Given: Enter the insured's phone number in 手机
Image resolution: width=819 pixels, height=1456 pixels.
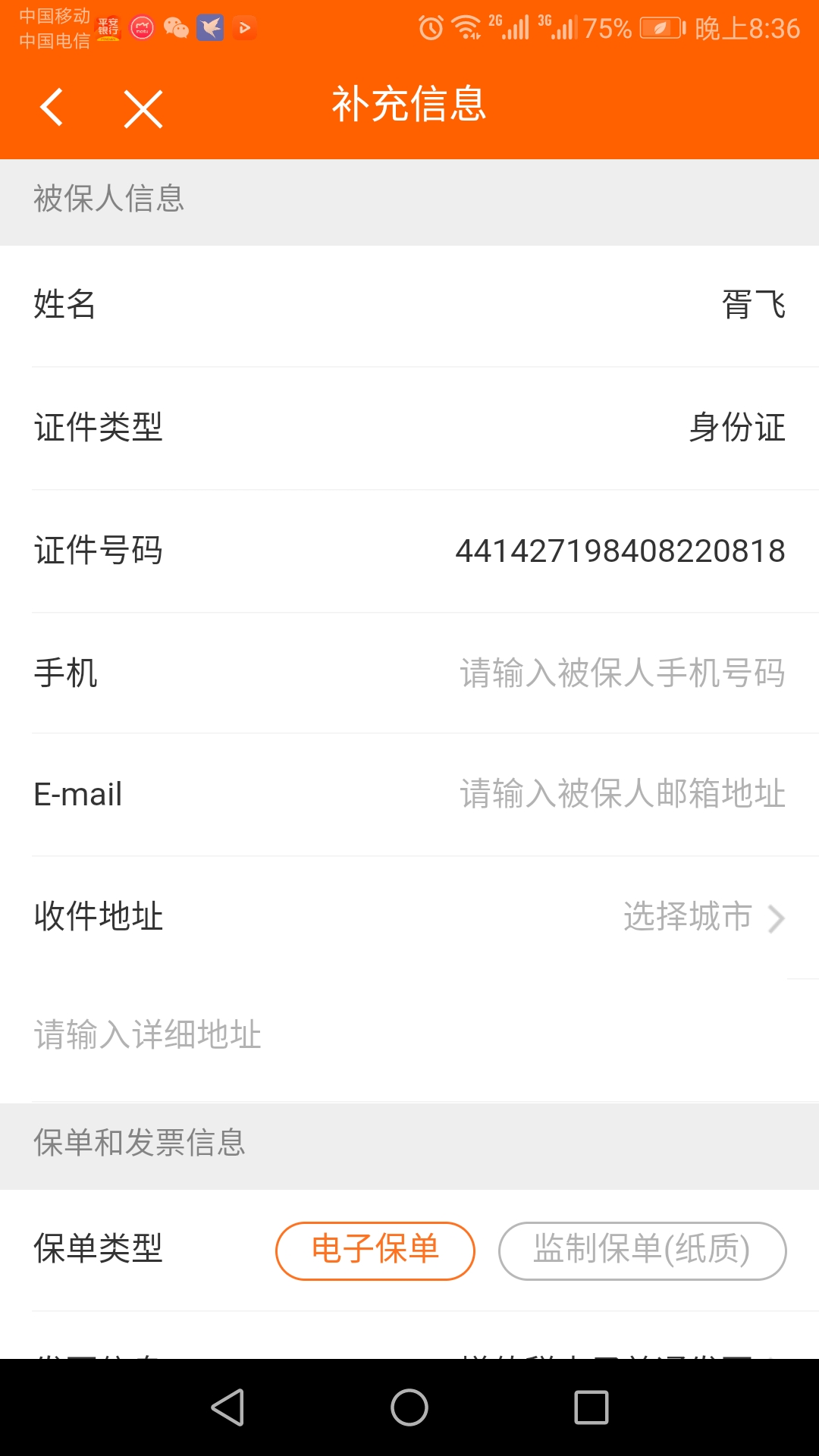Looking at the screenshot, I should click(x=622, y=673).
